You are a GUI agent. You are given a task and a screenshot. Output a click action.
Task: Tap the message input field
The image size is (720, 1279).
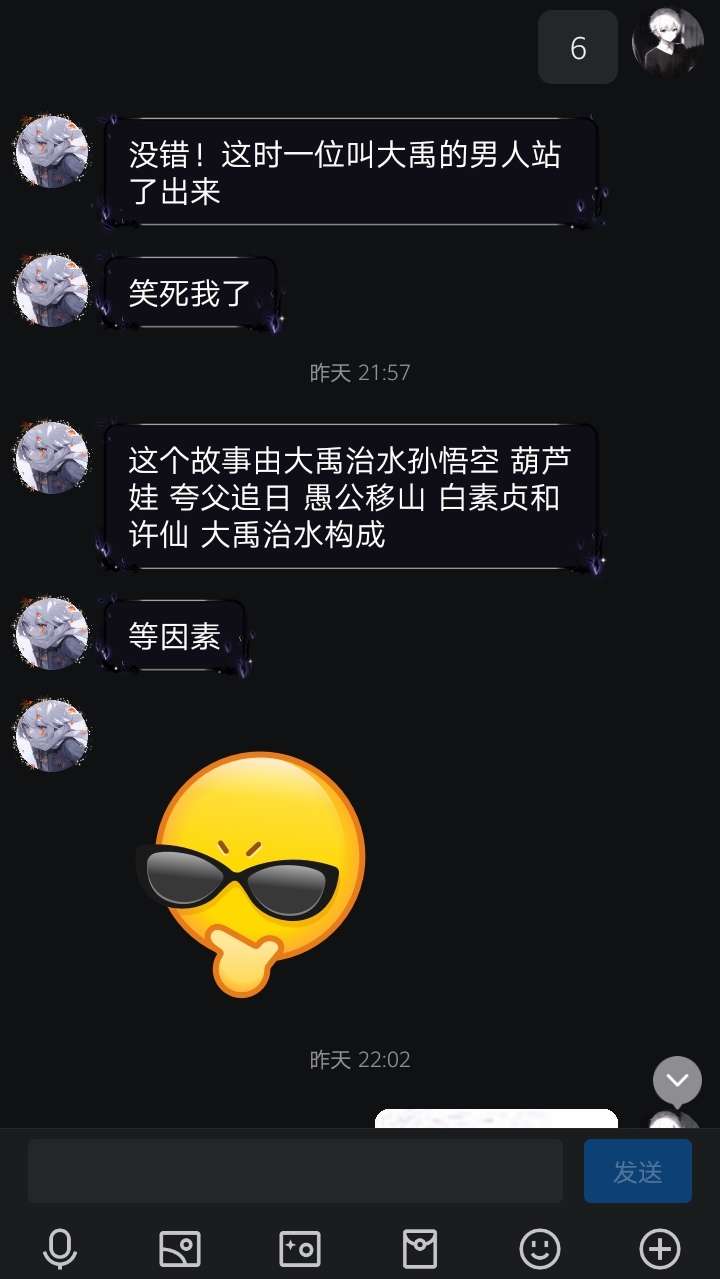295,1171
